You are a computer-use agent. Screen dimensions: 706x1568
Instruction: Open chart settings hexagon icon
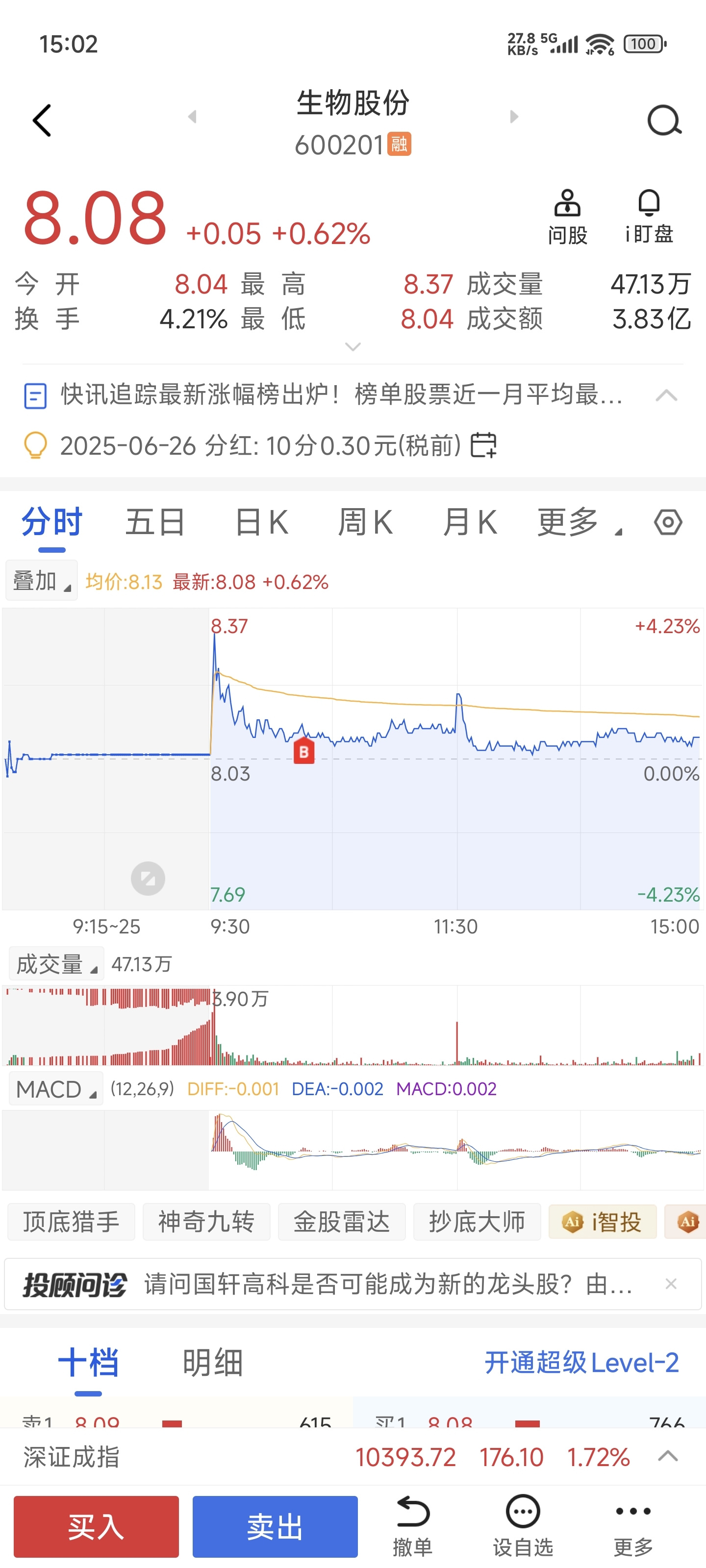[x=668, y=522]
